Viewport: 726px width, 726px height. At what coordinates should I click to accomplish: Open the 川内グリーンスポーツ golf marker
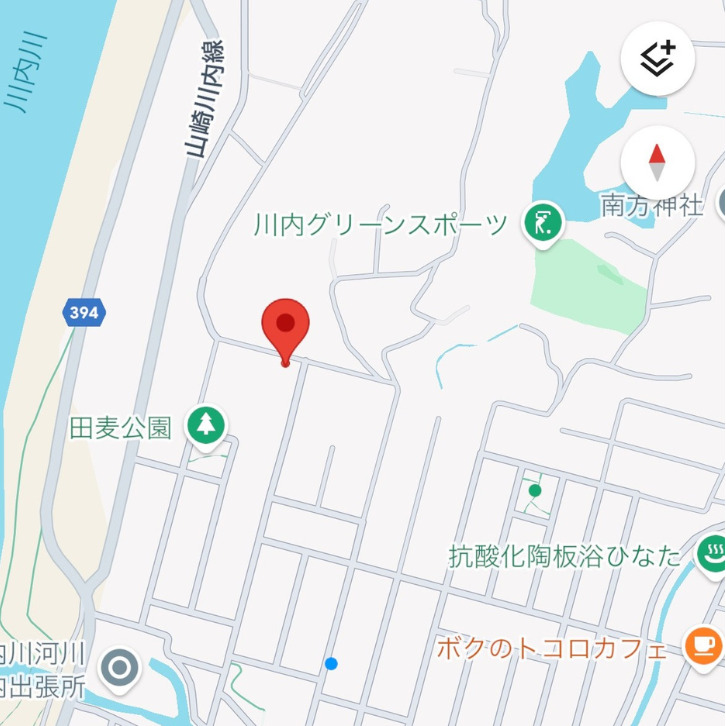coord(544,224)
